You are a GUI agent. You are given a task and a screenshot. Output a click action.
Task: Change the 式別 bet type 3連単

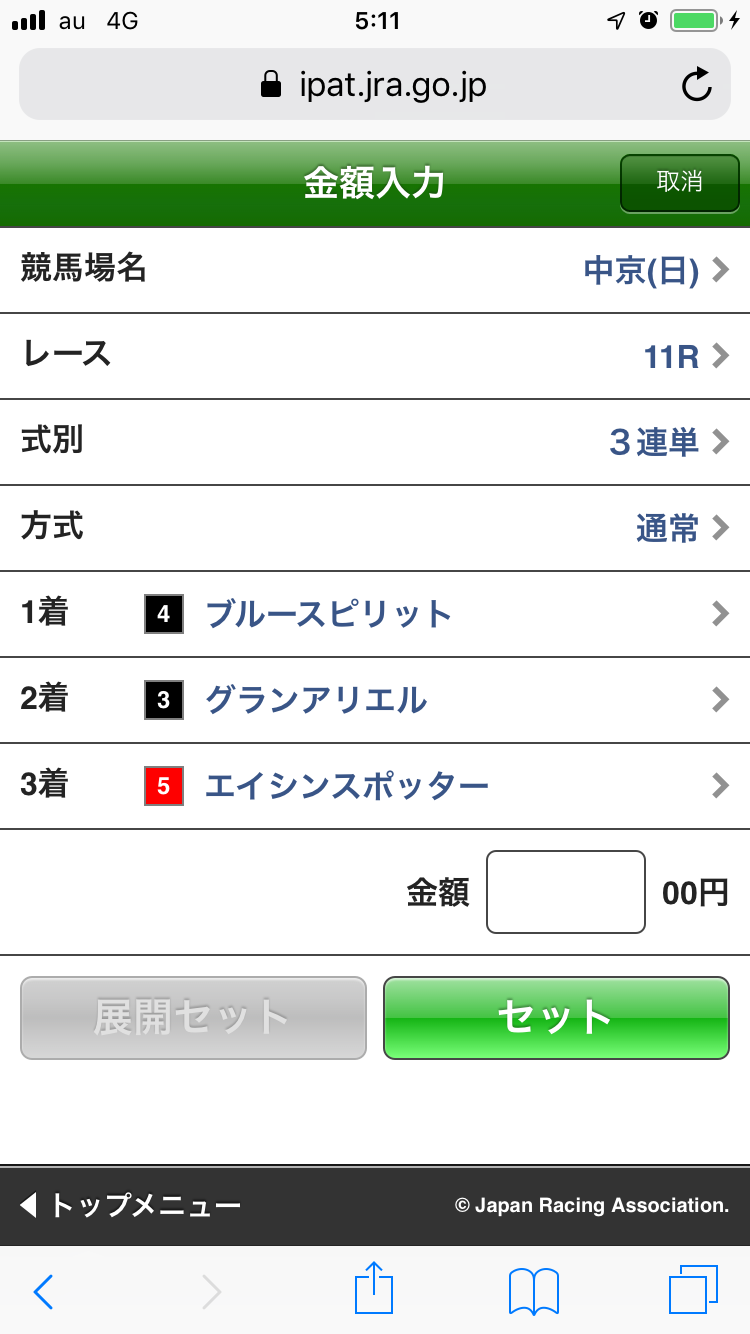point(375,442)
